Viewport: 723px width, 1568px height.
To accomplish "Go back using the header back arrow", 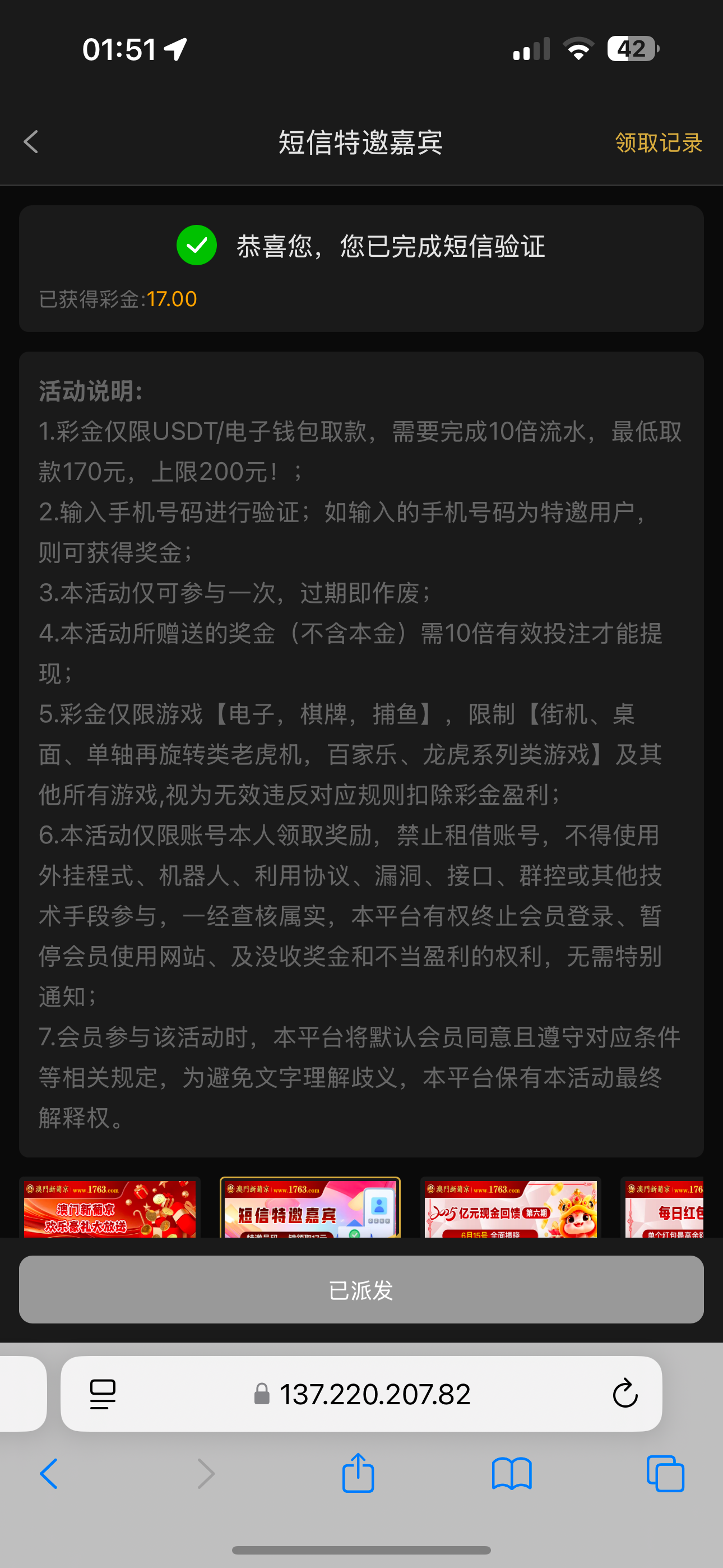I will pyautogui.click(x=31, y=142).
